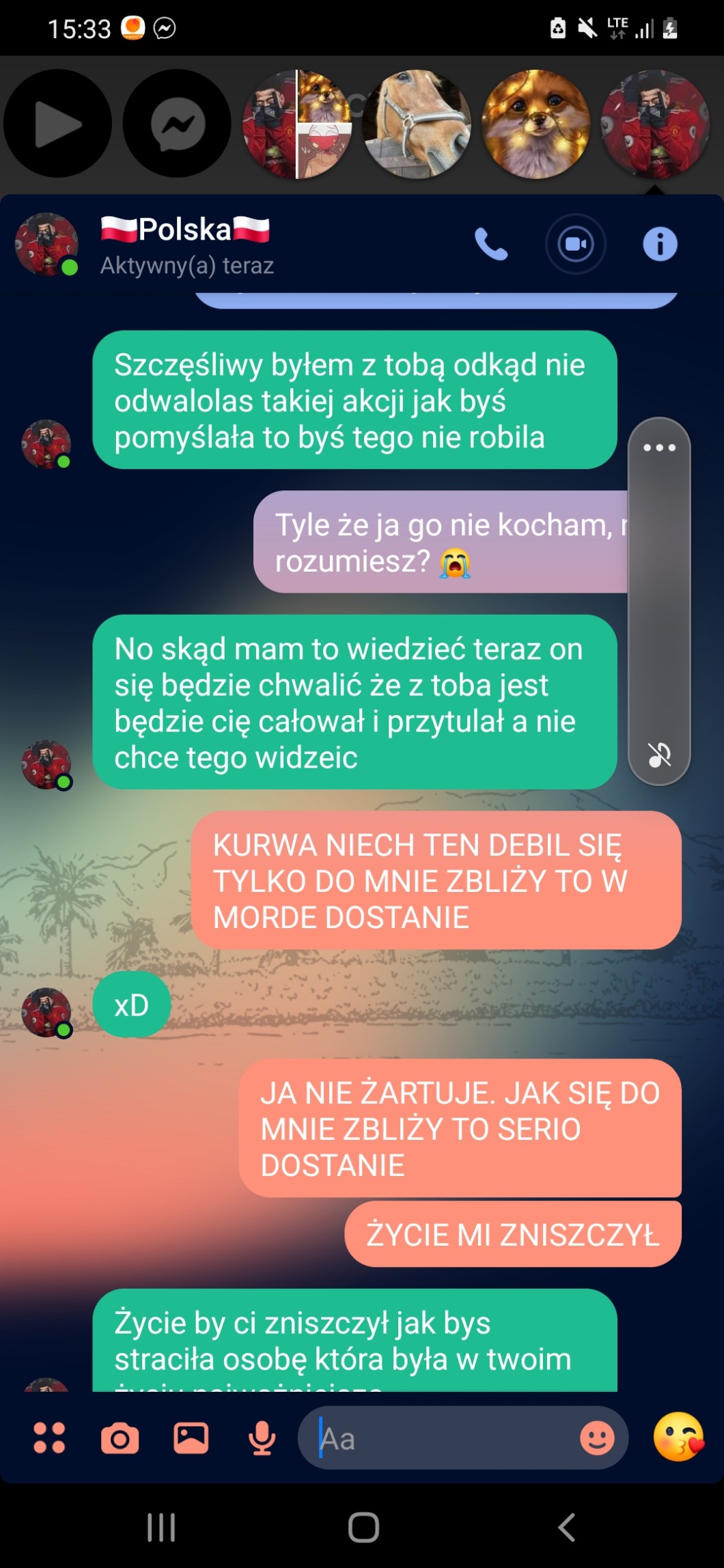Open the more apps four-dot menu

pos(49,1438)
